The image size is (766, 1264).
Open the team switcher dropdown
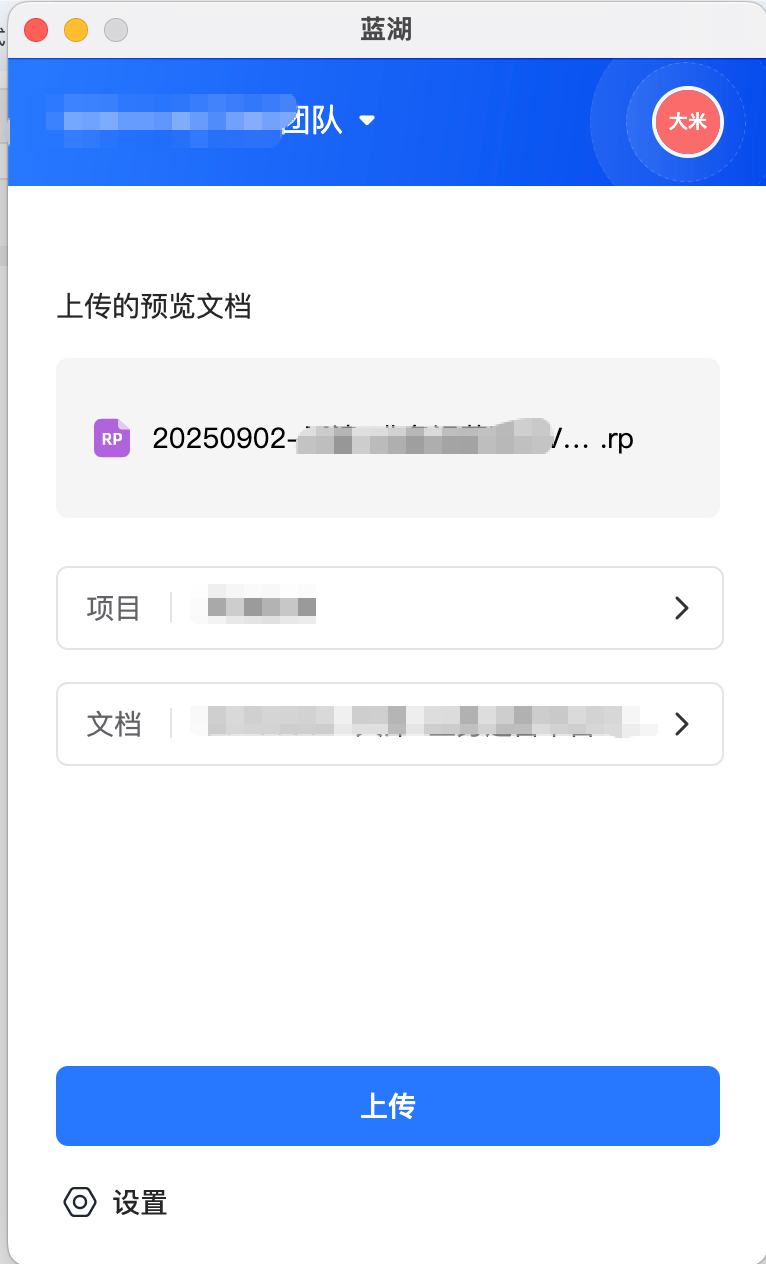[366, 121]
